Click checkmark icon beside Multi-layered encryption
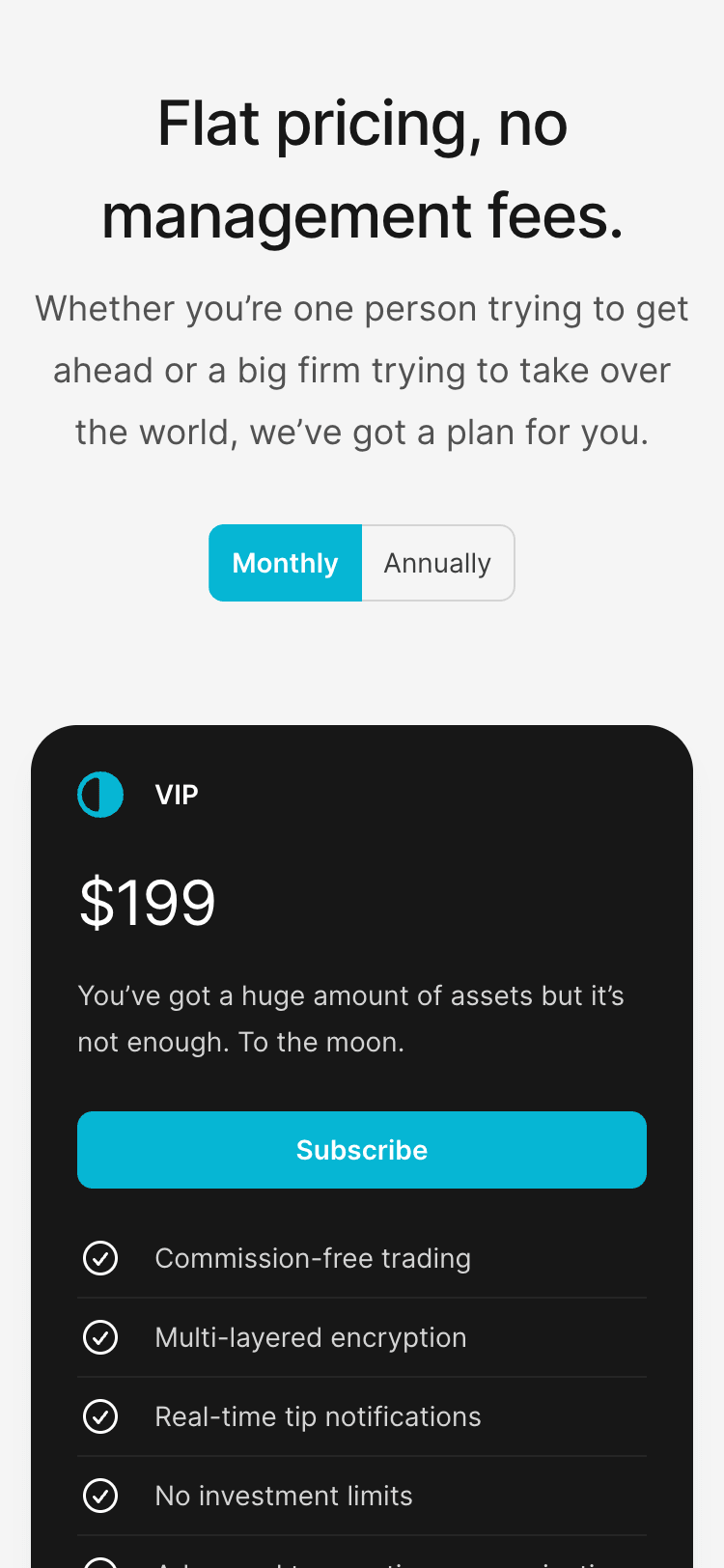The width and height of the screenshot is (724, 1568). tap(100, 1337)
